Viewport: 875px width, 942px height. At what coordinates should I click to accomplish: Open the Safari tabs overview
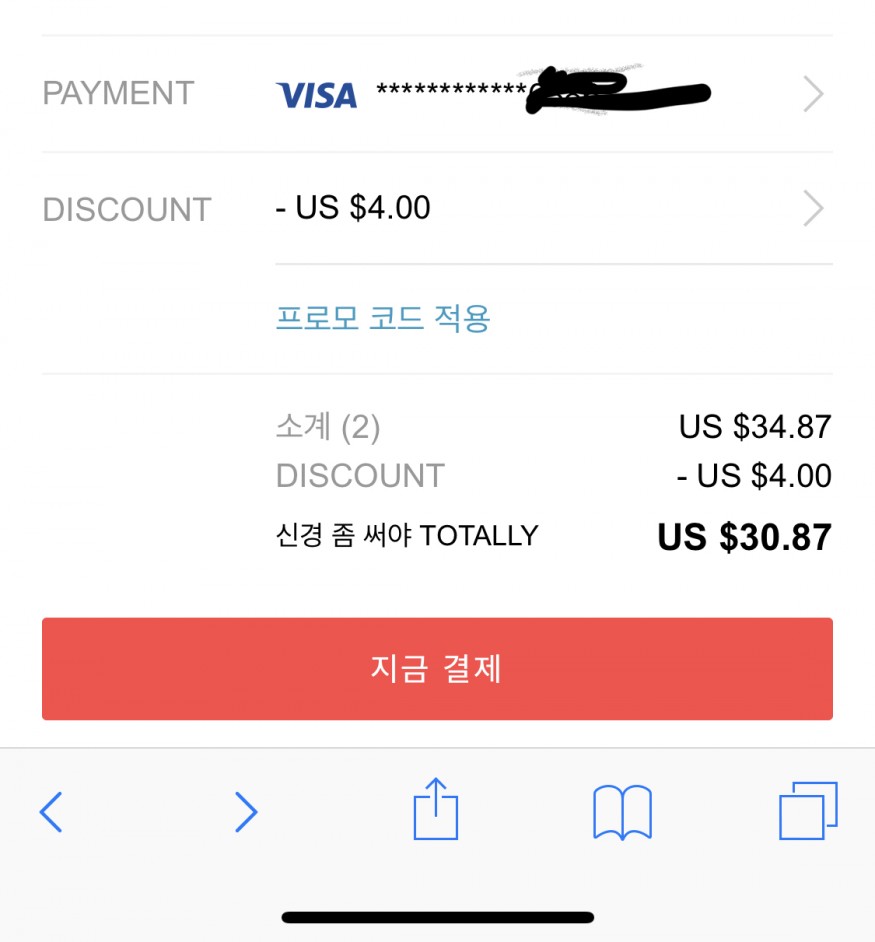(807, 811)
